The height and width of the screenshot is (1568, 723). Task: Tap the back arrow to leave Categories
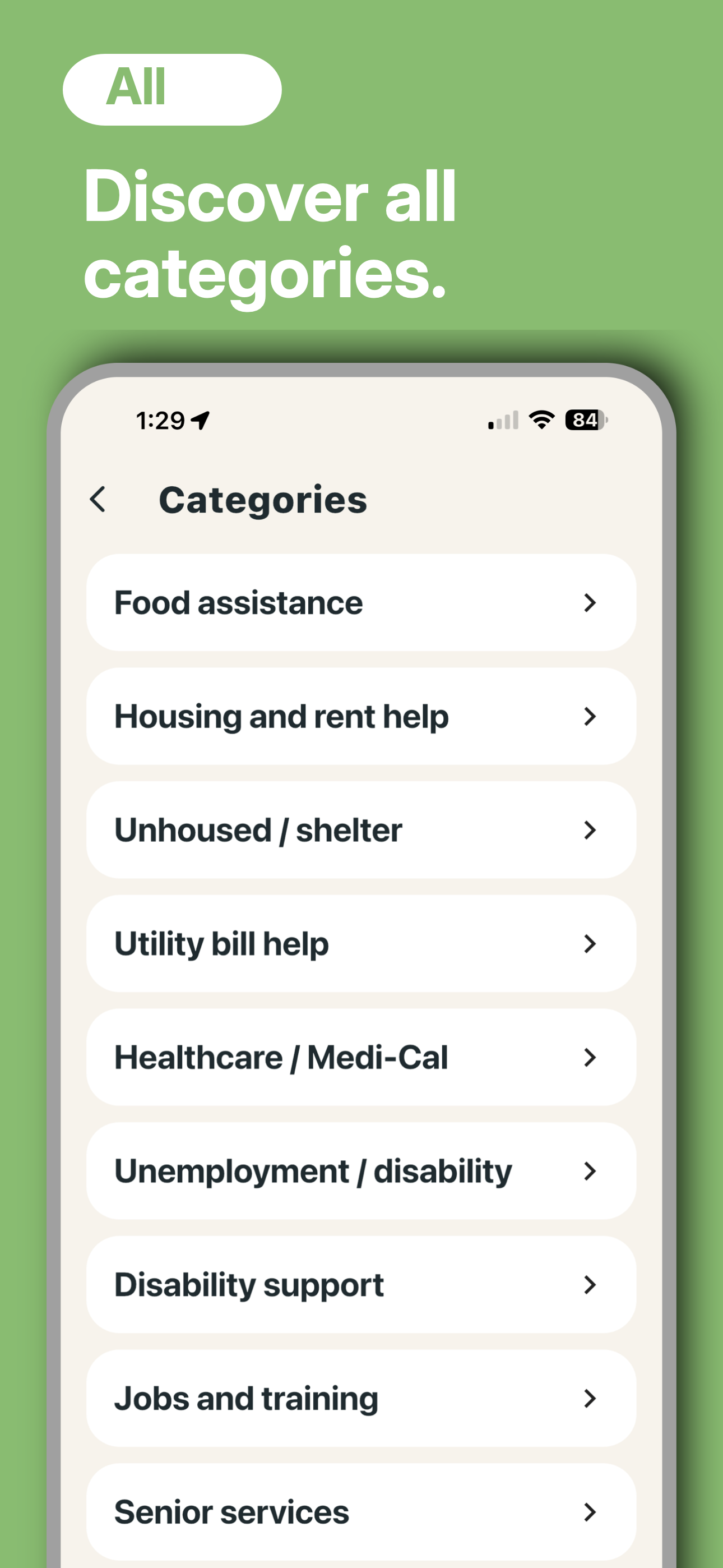pyautogui.click(x=99, y=500)
